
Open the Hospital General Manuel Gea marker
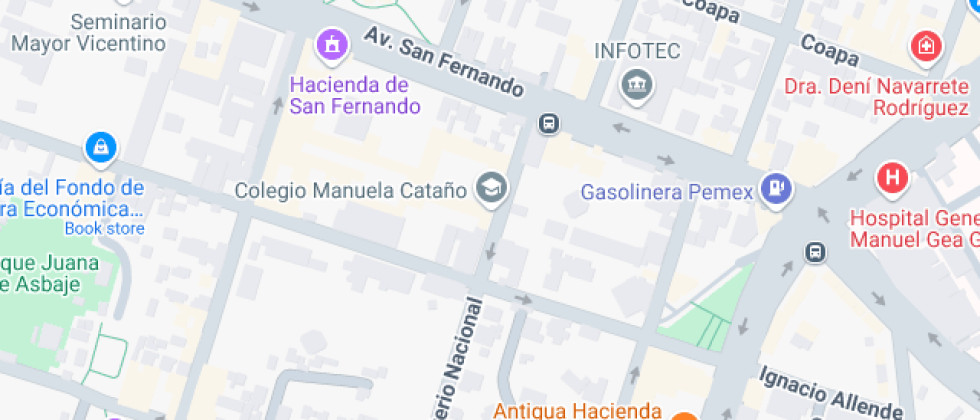click(891, 179)
